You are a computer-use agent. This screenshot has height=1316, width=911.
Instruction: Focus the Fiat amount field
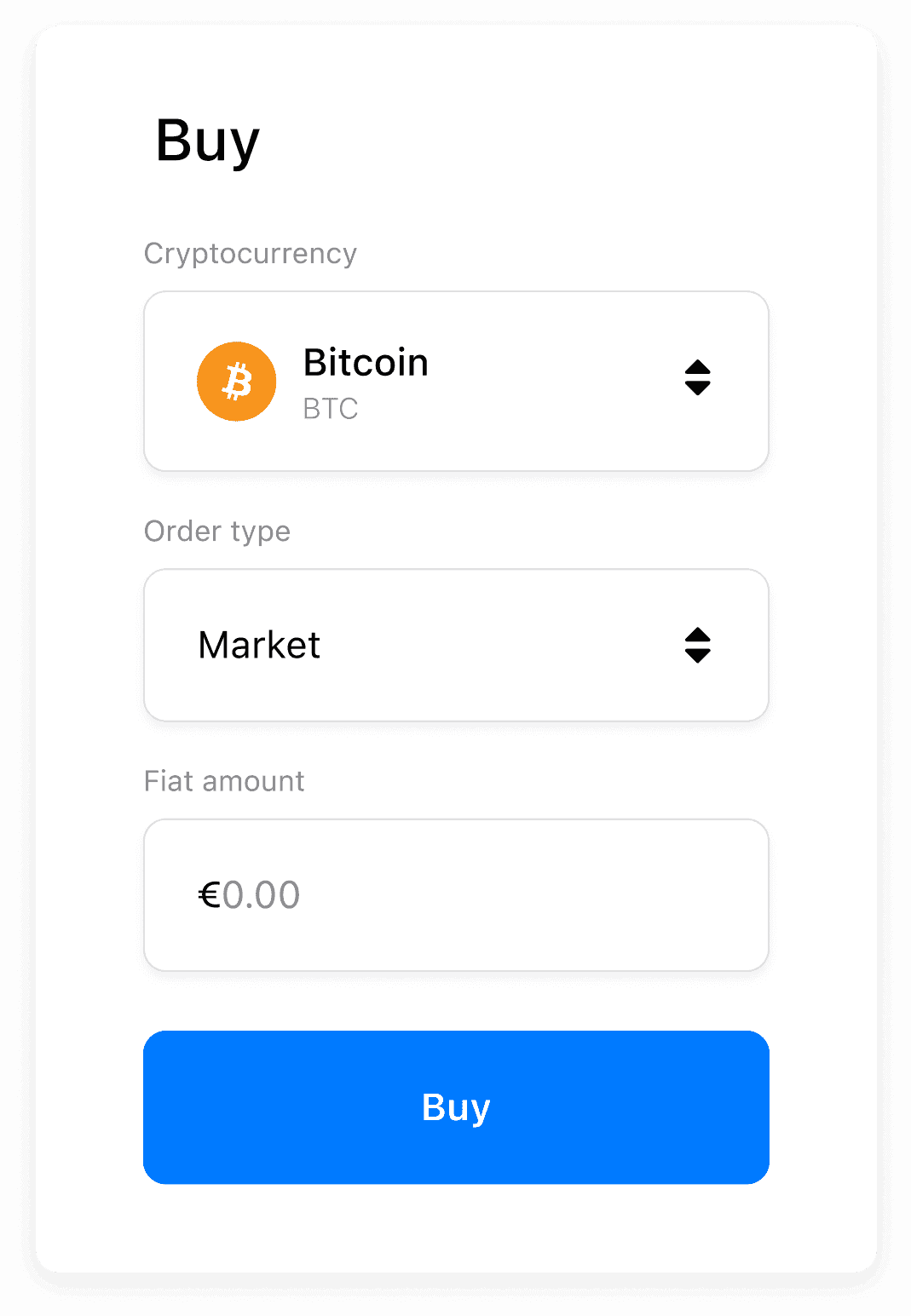click(456, 894)
